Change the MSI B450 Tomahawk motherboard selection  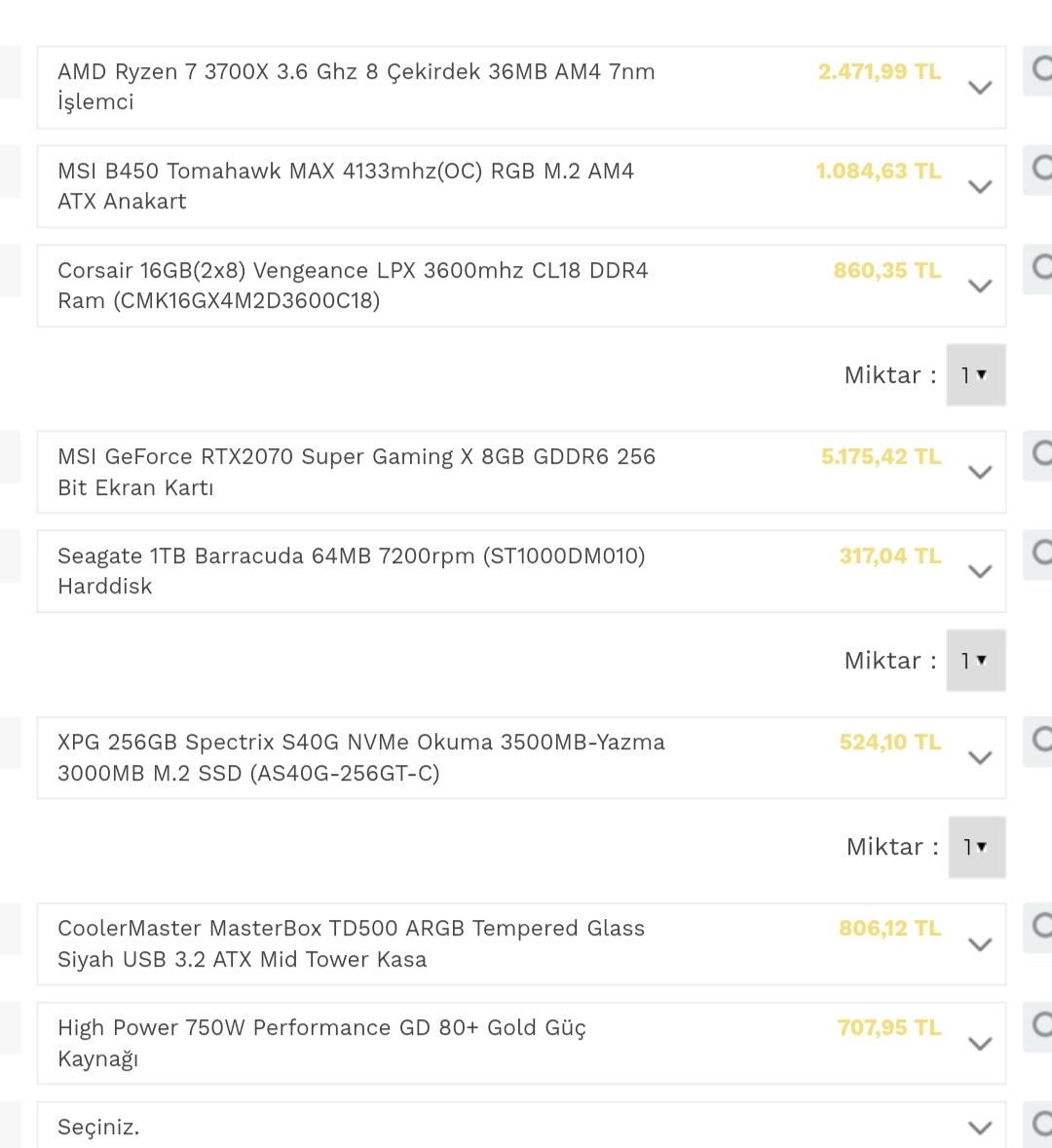[x=521, y=187]
